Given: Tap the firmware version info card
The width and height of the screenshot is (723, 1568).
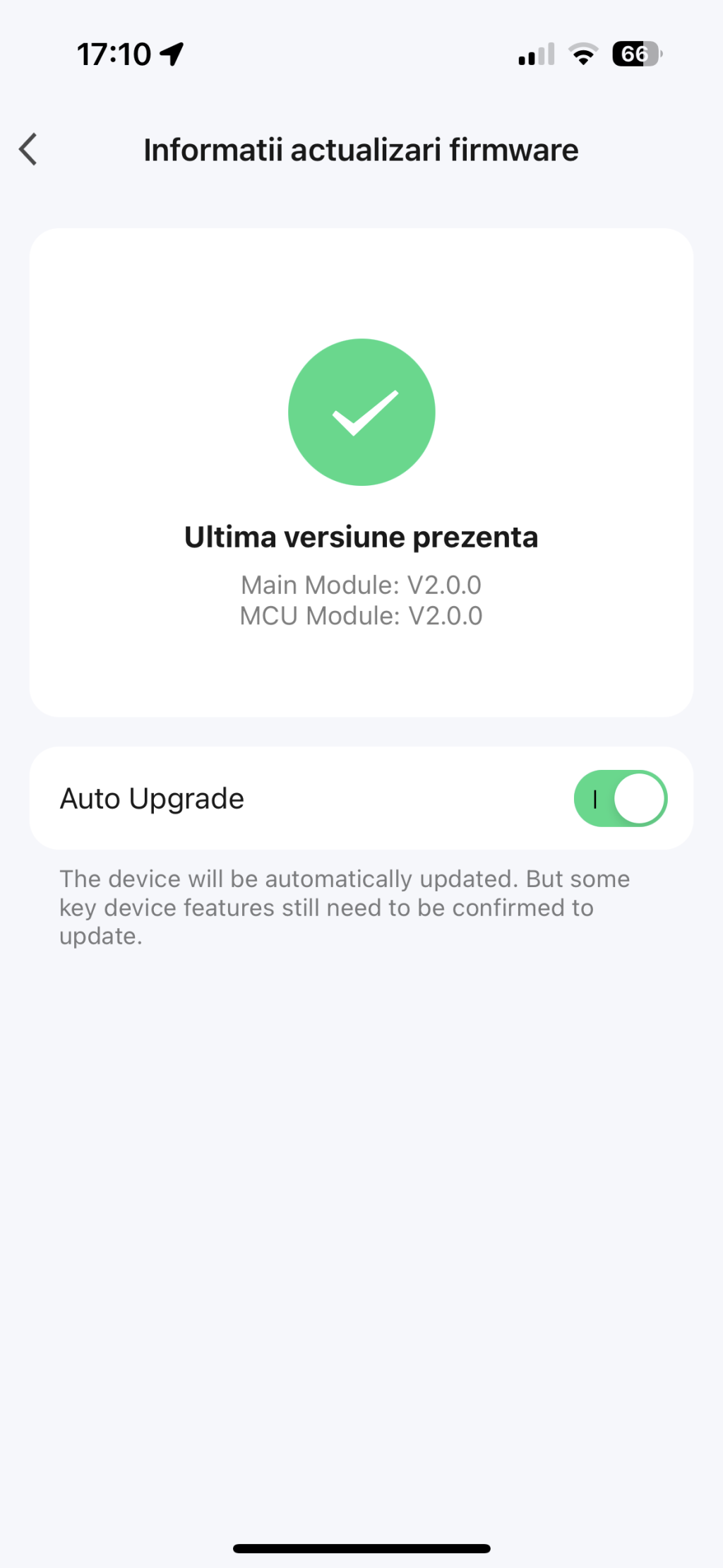Looking at the screenshot, I should (x=361, y=470).
